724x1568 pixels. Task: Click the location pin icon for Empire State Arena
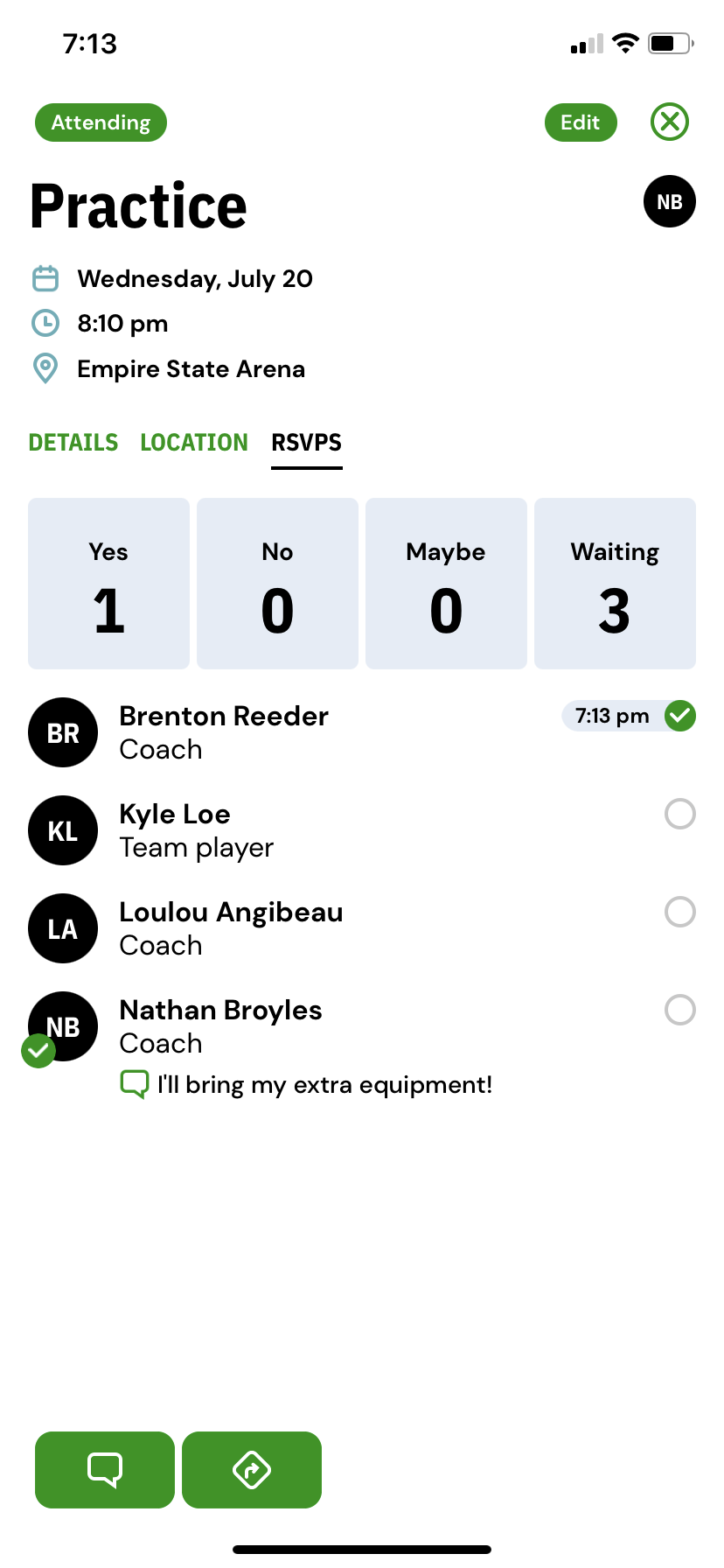click(x=46, y=368)
